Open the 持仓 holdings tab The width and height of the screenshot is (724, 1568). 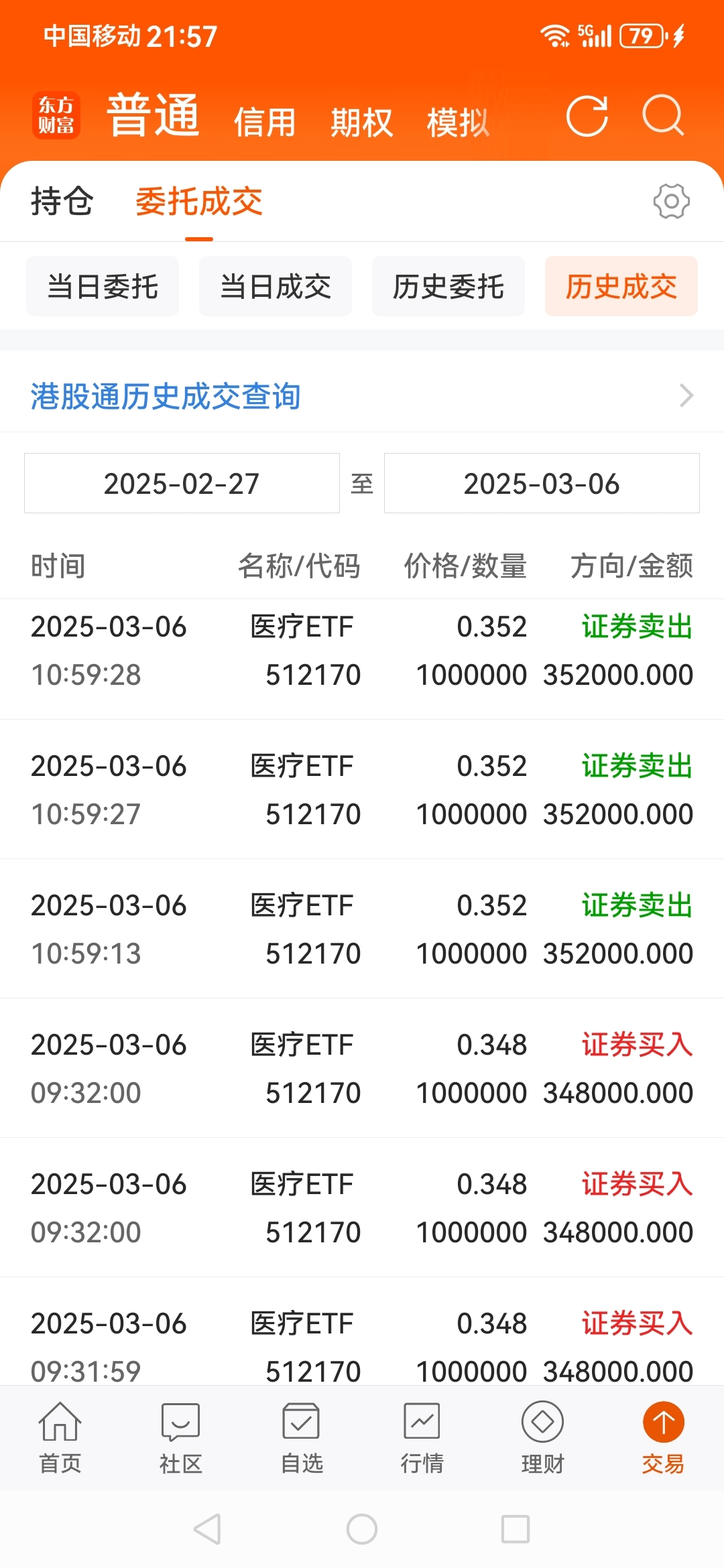62,201
